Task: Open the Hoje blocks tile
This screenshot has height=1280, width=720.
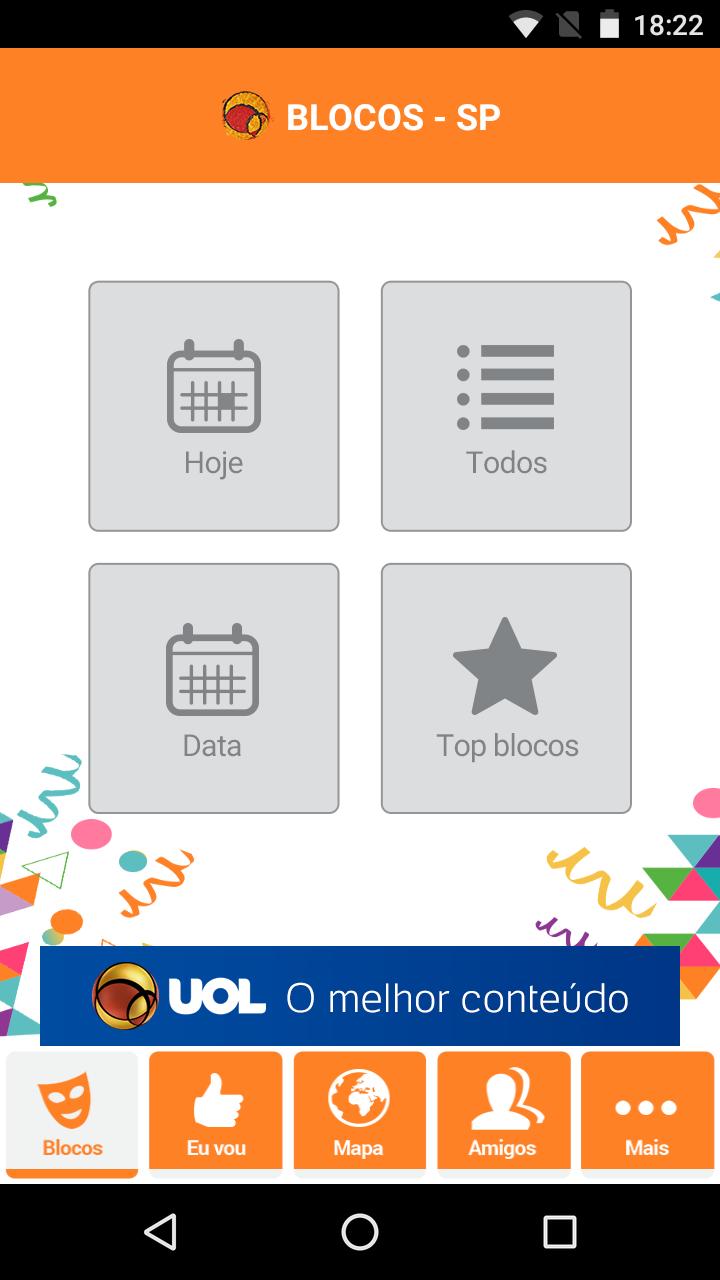Action: point(214,406)
